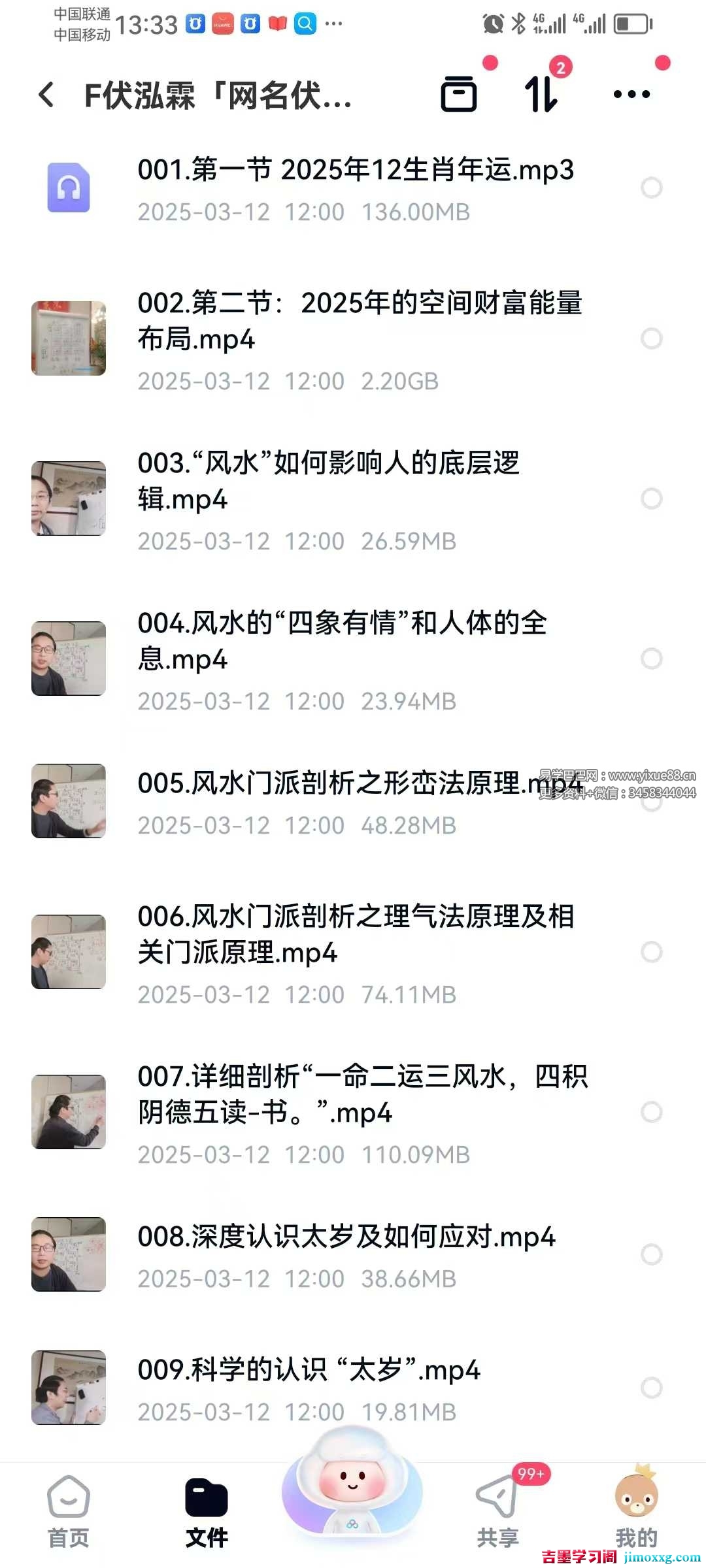Select the checkbox for 006 理气法原理 video
This screenshot has height=1568, width=706.
650,950
